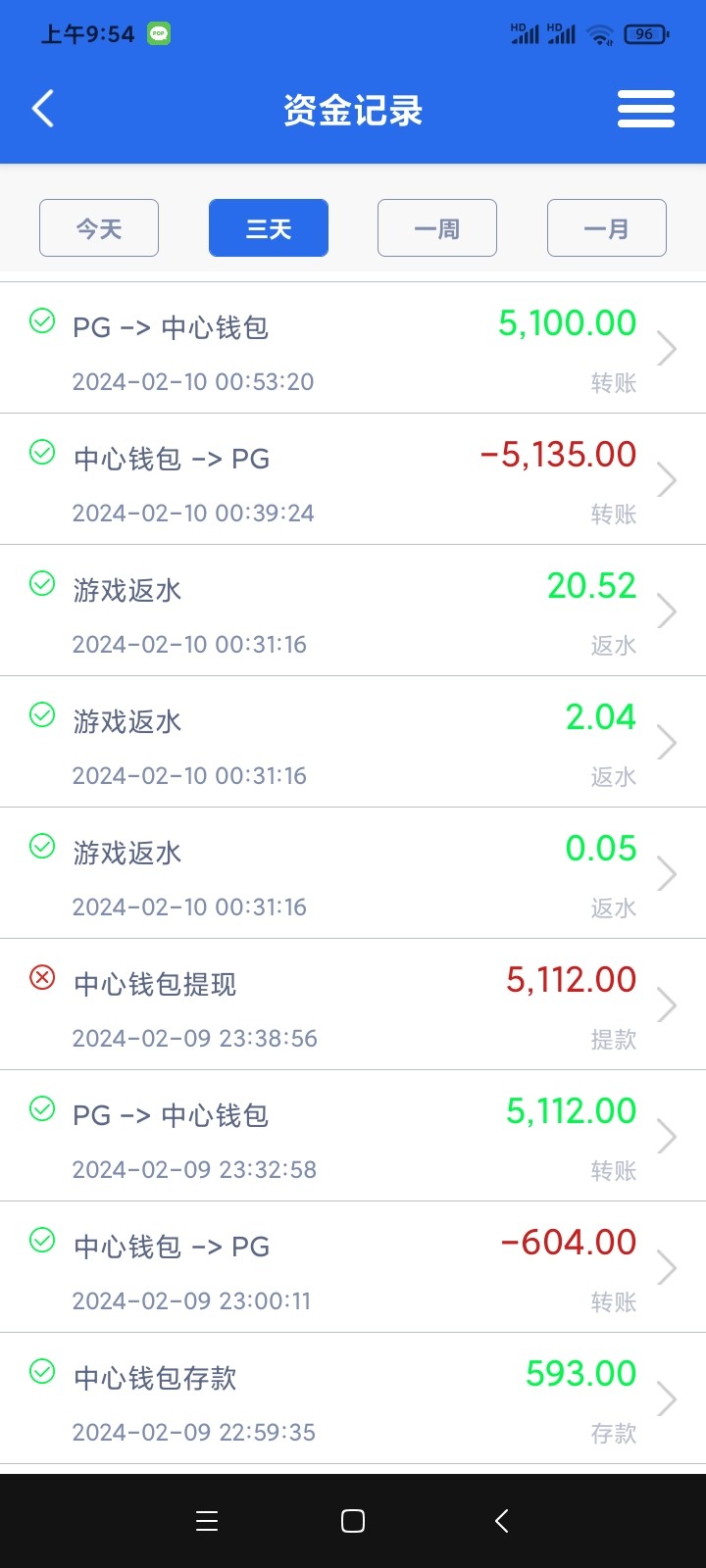Click the red failure icon on 中心钱包提现 record

[41, 976]
